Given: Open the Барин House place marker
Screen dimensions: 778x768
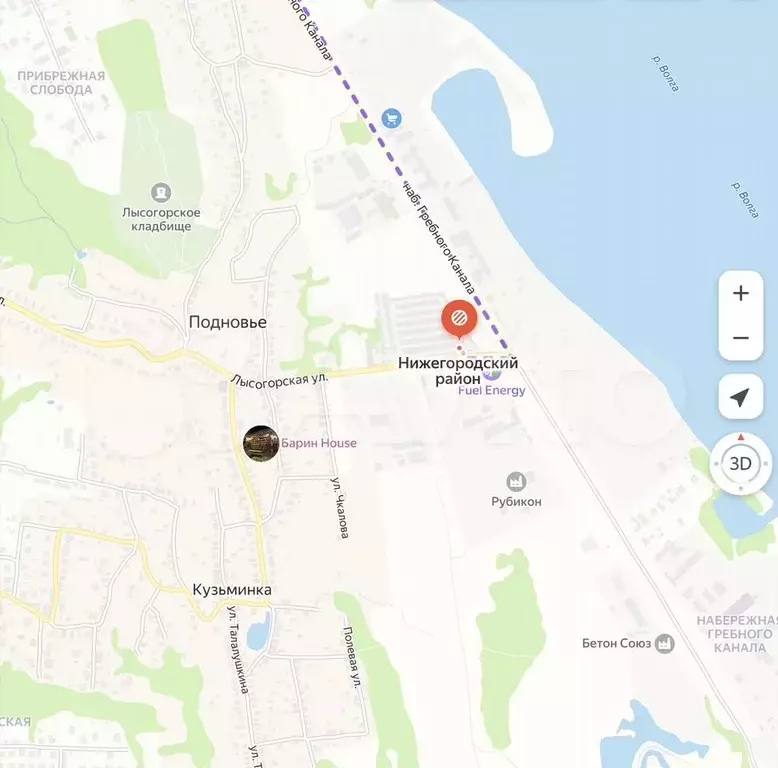Looking at the screenshot, I should tap(261, 443).
